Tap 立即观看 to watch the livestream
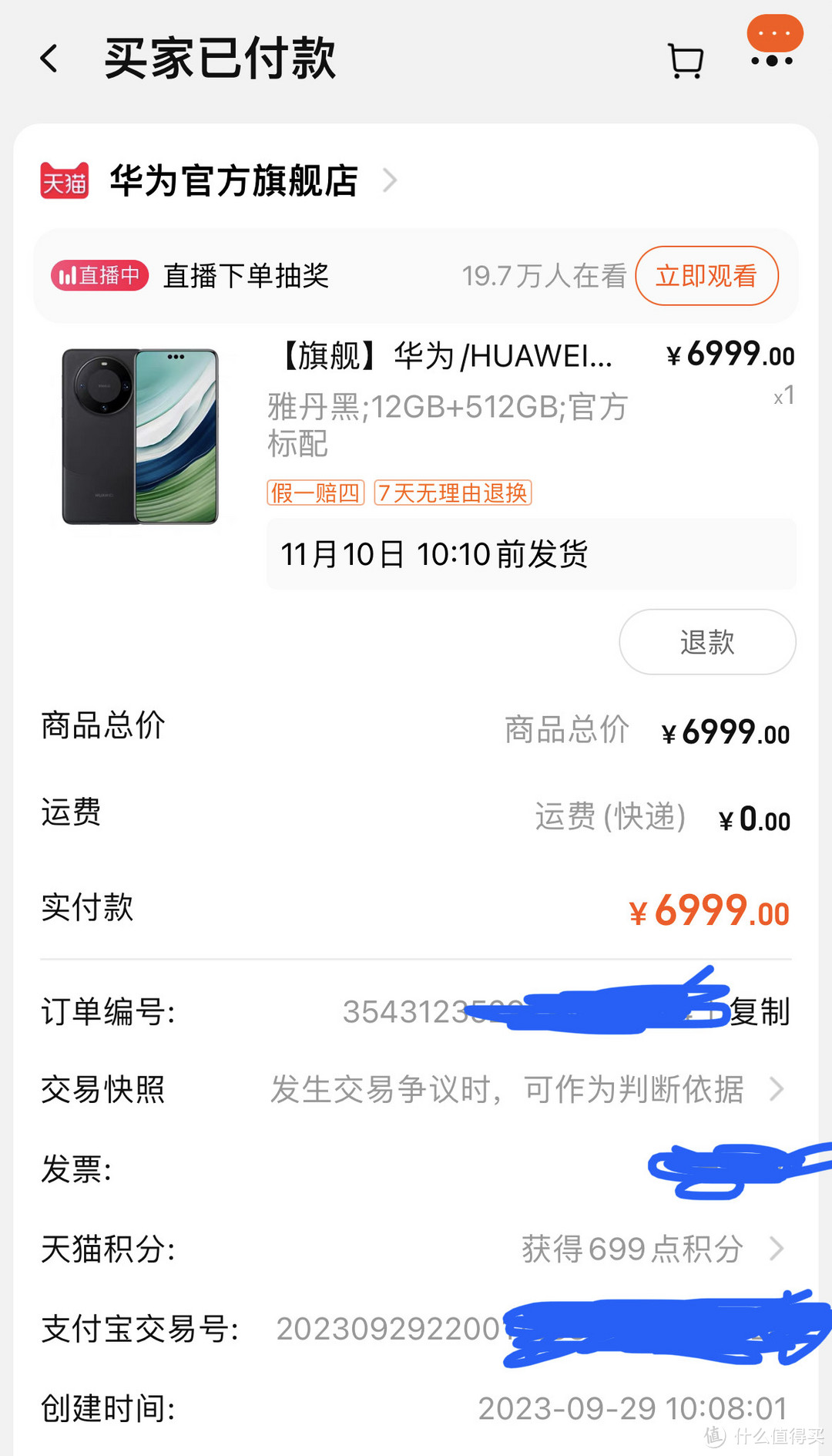 click(706, 276)
